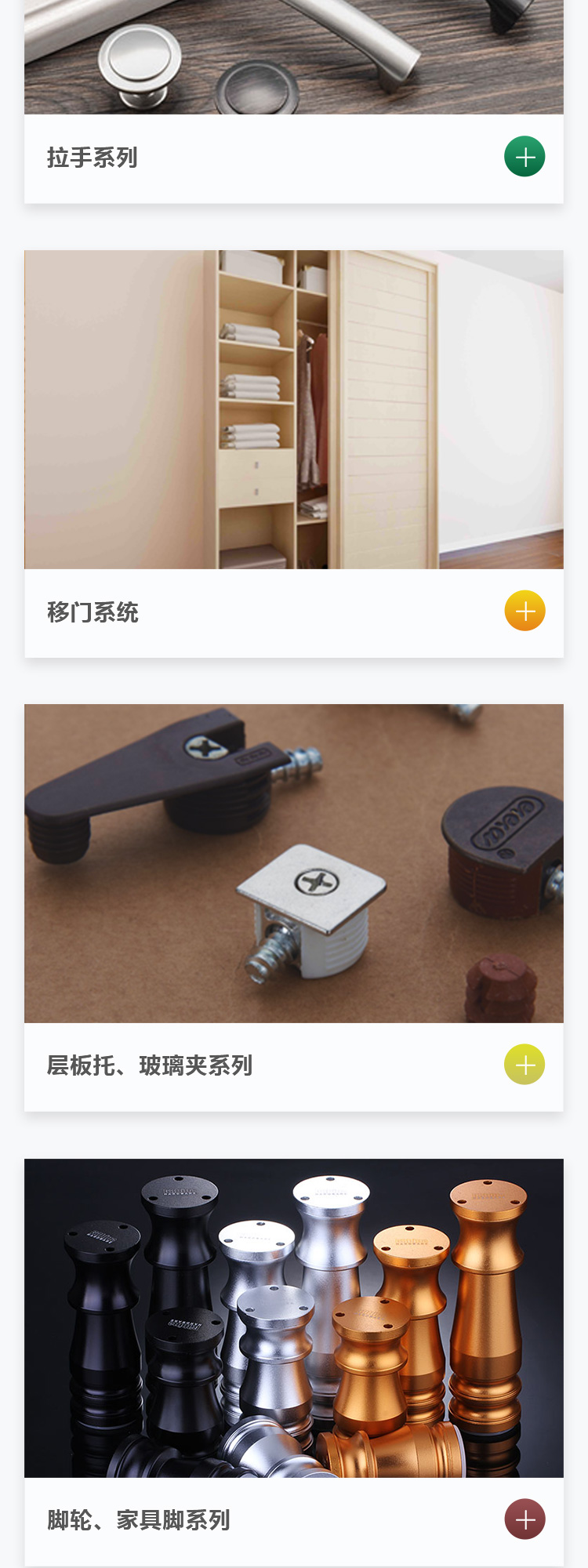
Task: Open the 脚轮、家具脚系列 product card
Action: 293,1318
